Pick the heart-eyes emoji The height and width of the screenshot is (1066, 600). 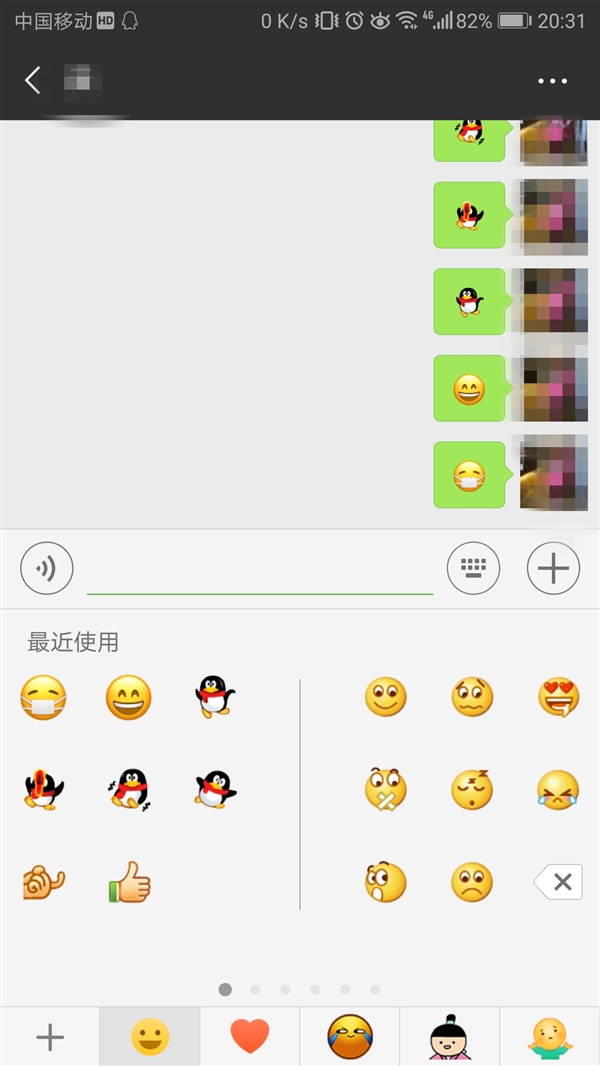[x=558, y=697]
